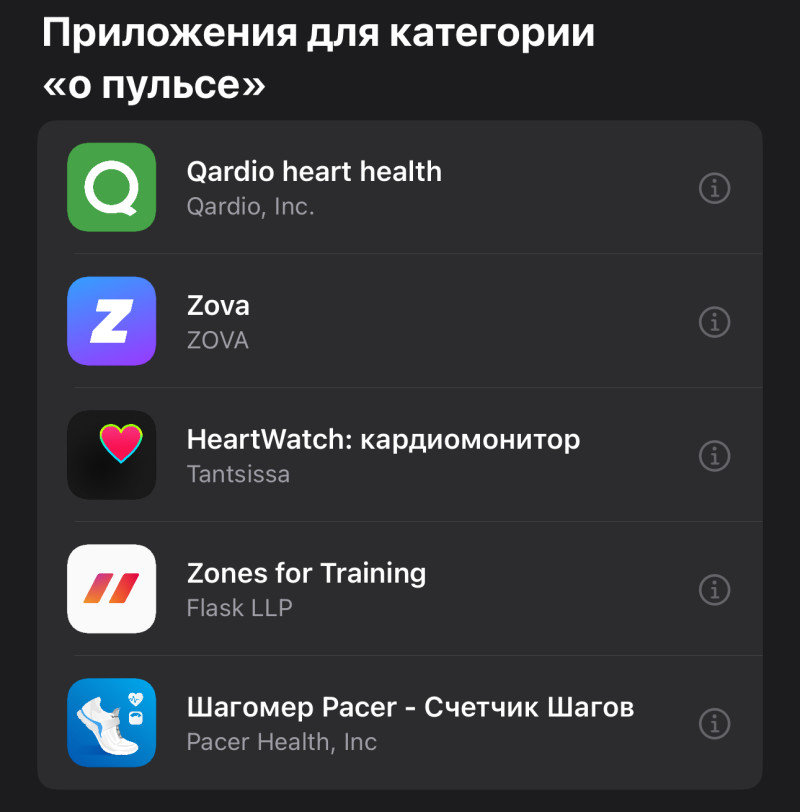Tap the info icon for HeartWatch
This screenshot has width=800, height=812.
(714, 456)
